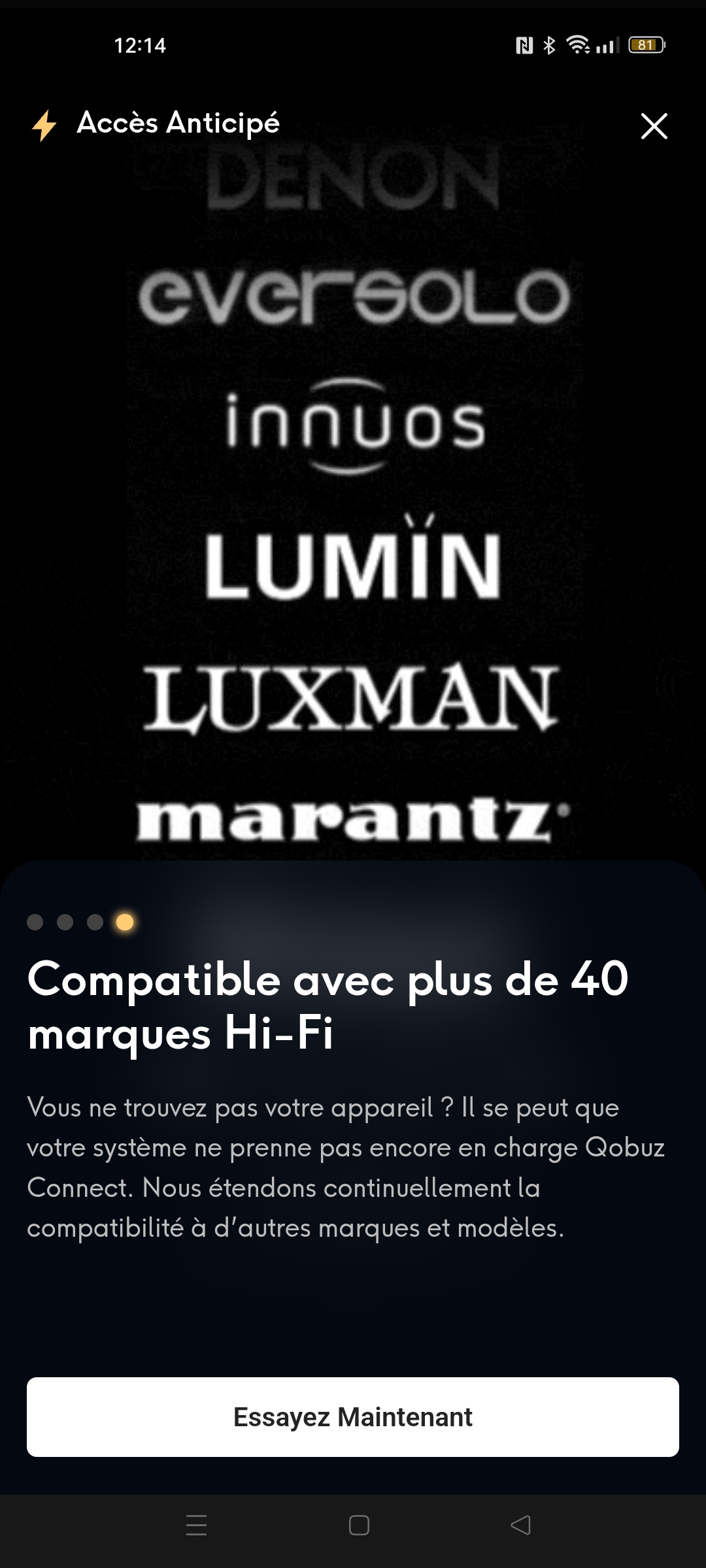Tap the Essayez Maintenant button
Screen dimensions: 706x1568
[353, 1416]
